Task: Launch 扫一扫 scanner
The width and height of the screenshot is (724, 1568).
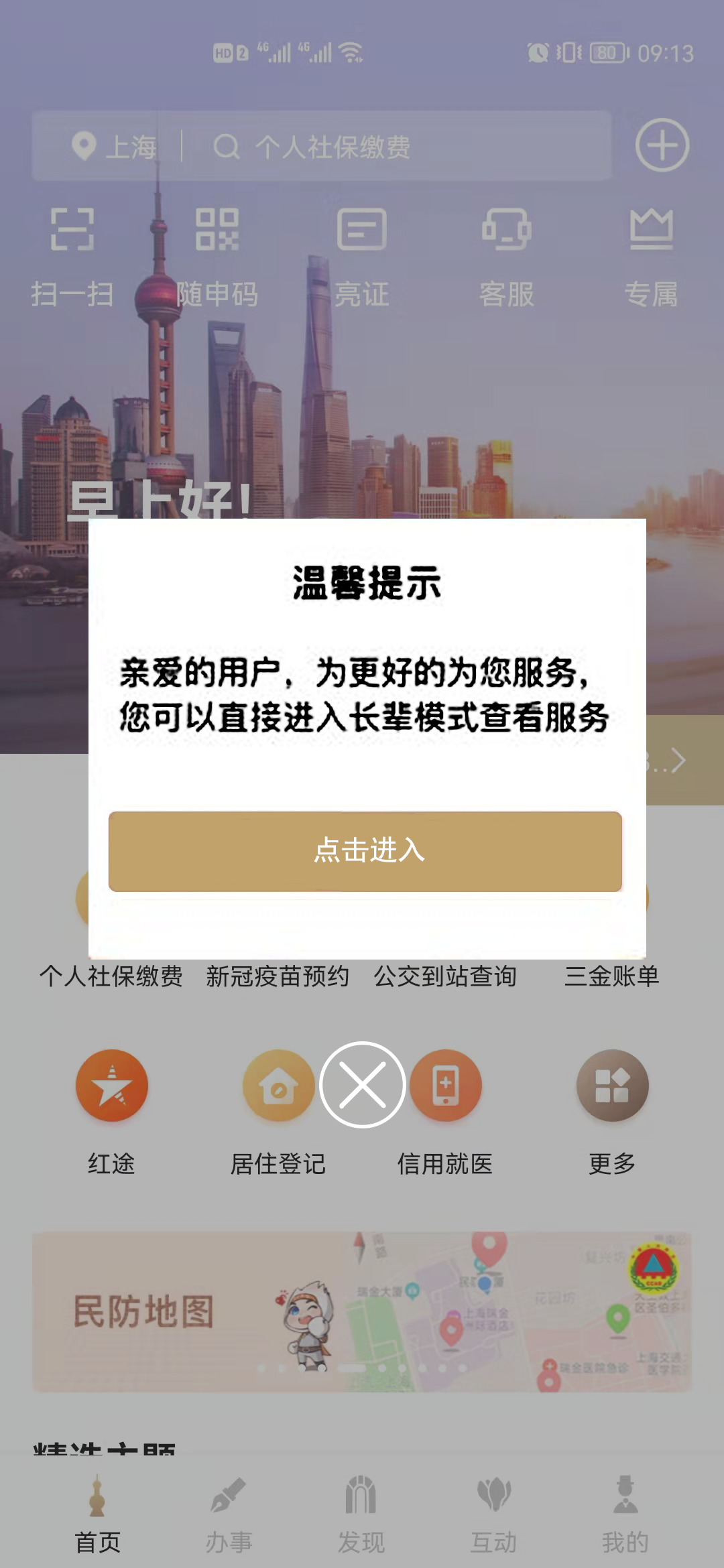Action: (x=72, y=256)
